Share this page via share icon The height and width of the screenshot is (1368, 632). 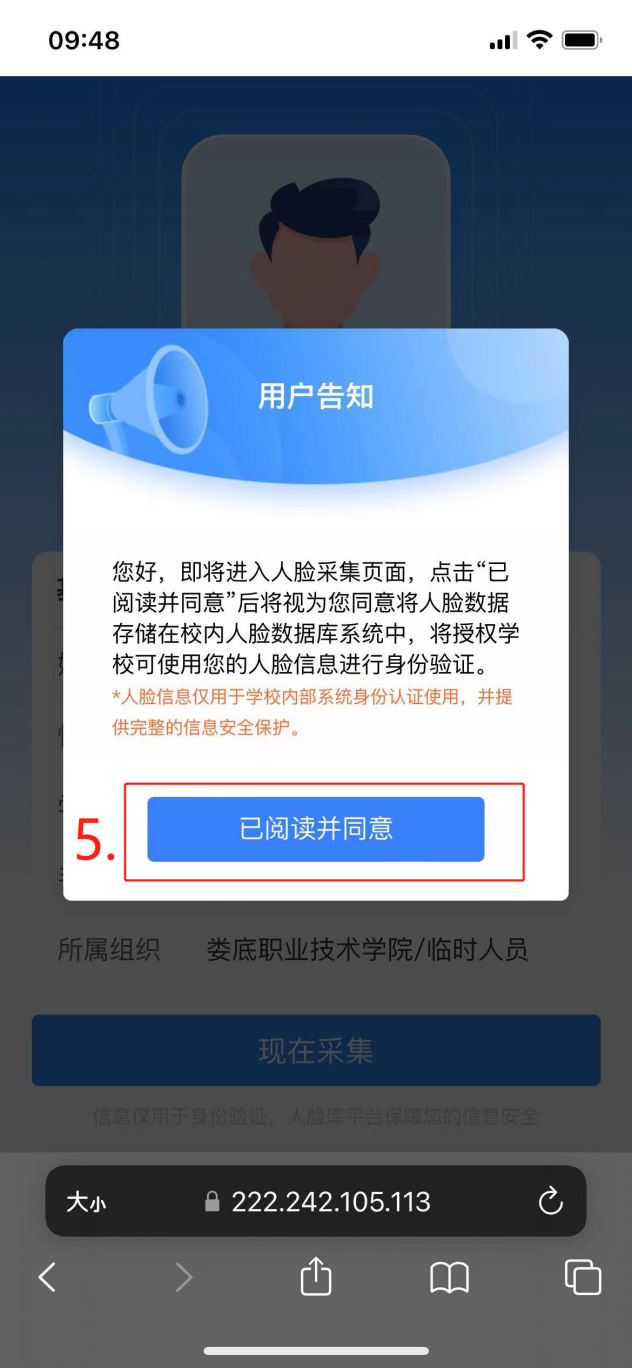[315, 1277]
